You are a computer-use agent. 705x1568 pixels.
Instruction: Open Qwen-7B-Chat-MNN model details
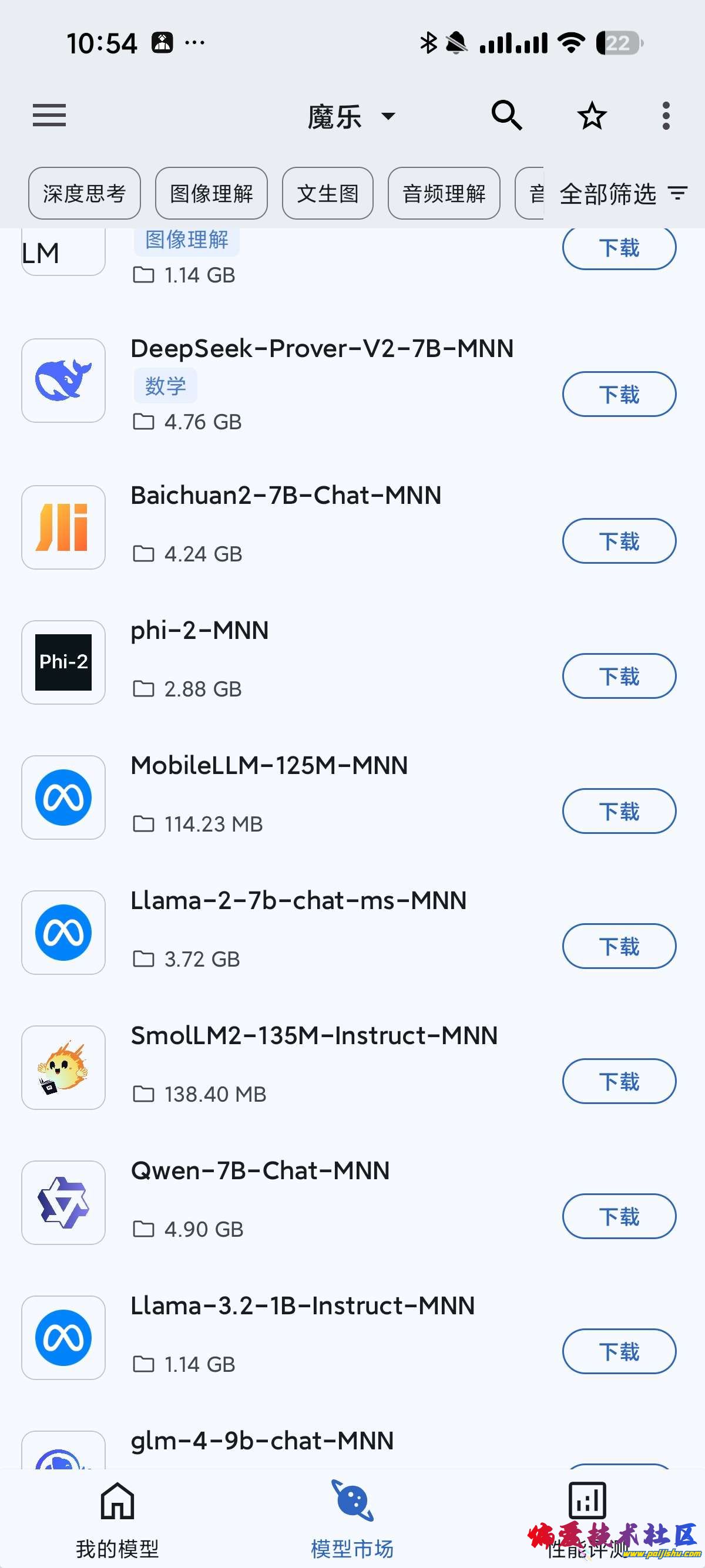(x=260, y=1171)
